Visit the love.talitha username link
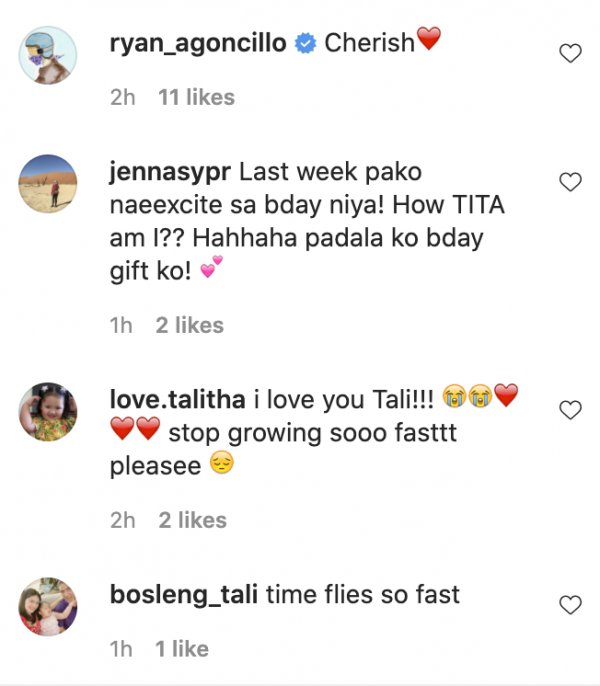This screenshot has width=600, height=686. tap(176, 398)
